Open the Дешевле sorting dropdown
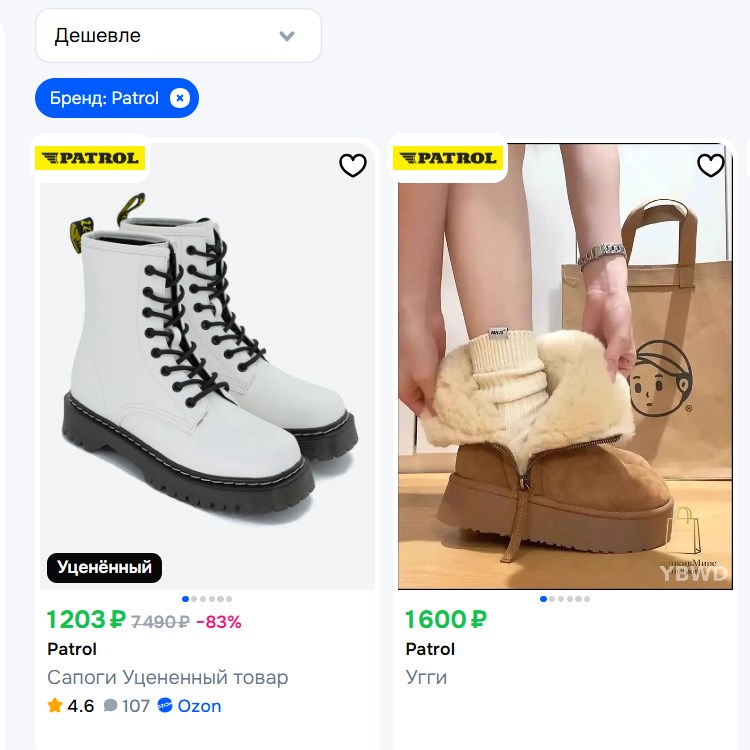This screenshot has width=750, height=750. pos(178,36)
